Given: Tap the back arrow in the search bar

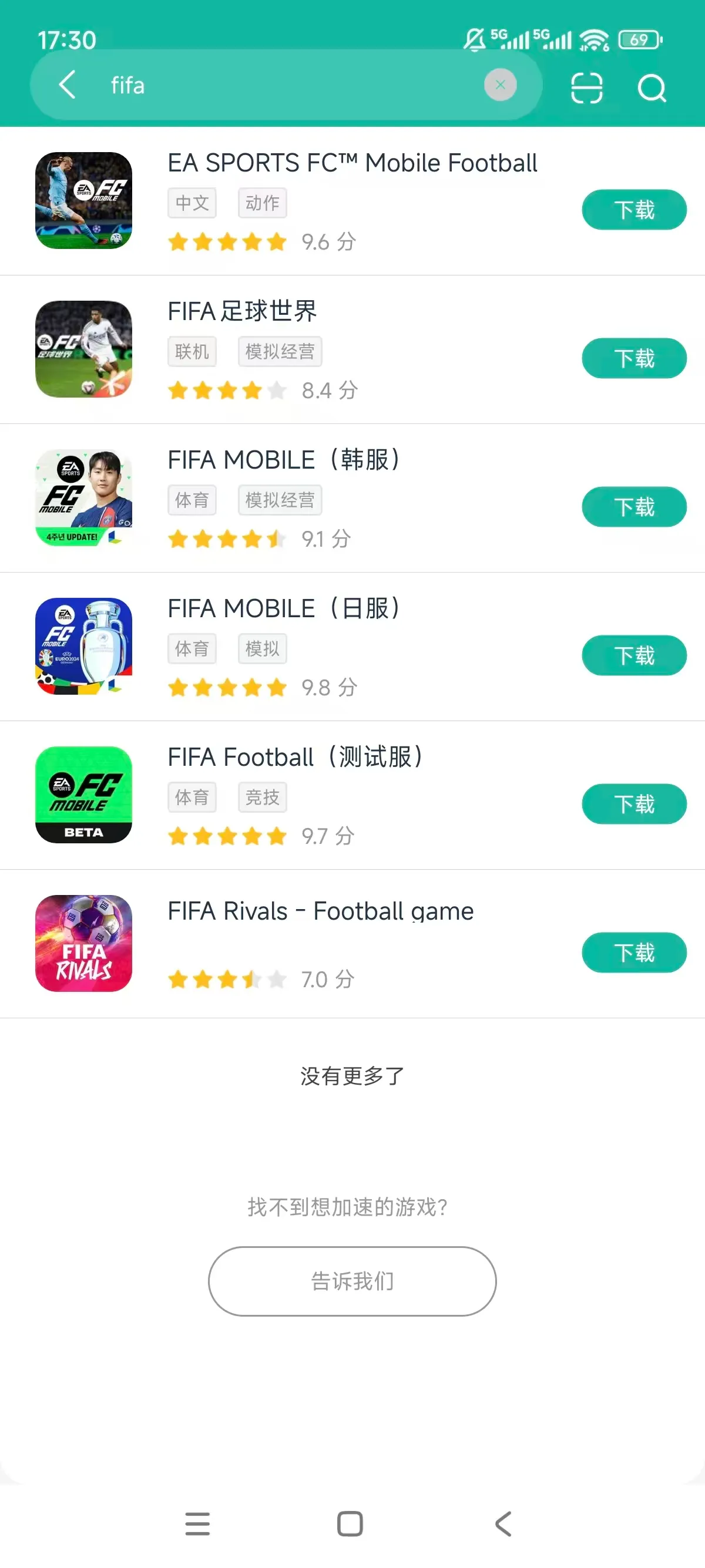Looking at the screenshot, I should point(68,84).
